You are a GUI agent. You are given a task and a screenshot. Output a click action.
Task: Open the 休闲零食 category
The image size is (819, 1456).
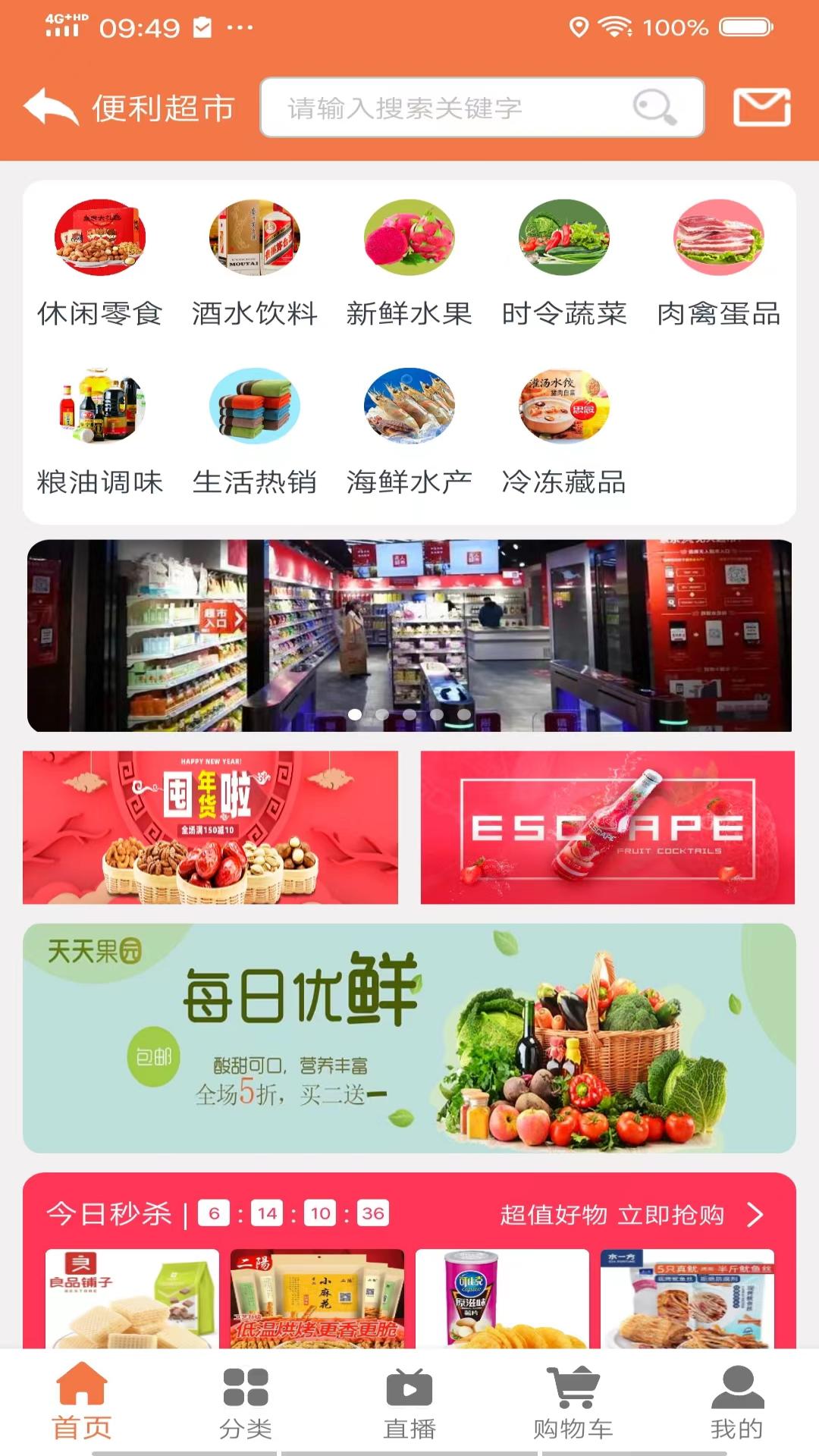(100, 262)
